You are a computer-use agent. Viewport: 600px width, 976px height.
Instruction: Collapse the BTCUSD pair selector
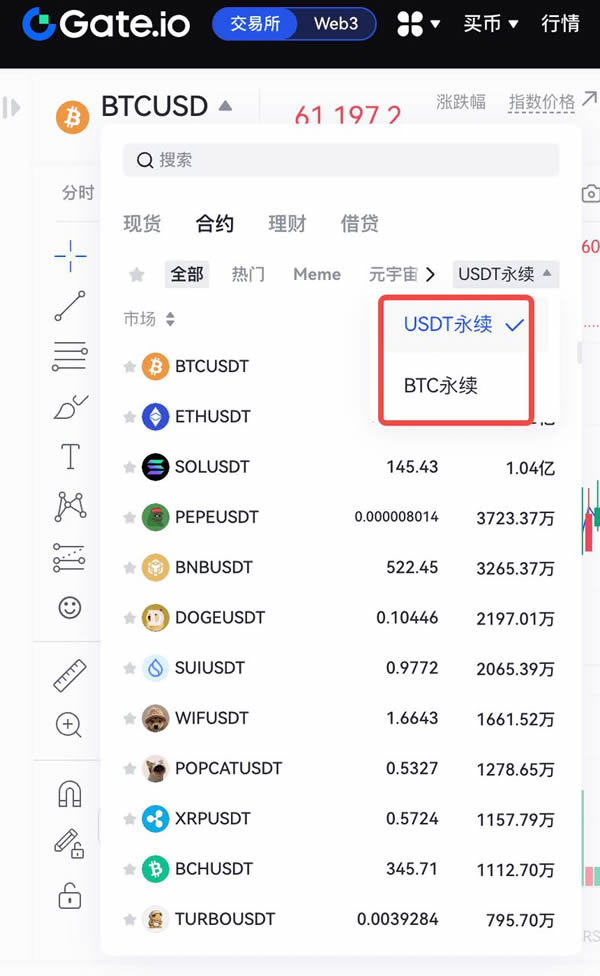pos(225,106)
